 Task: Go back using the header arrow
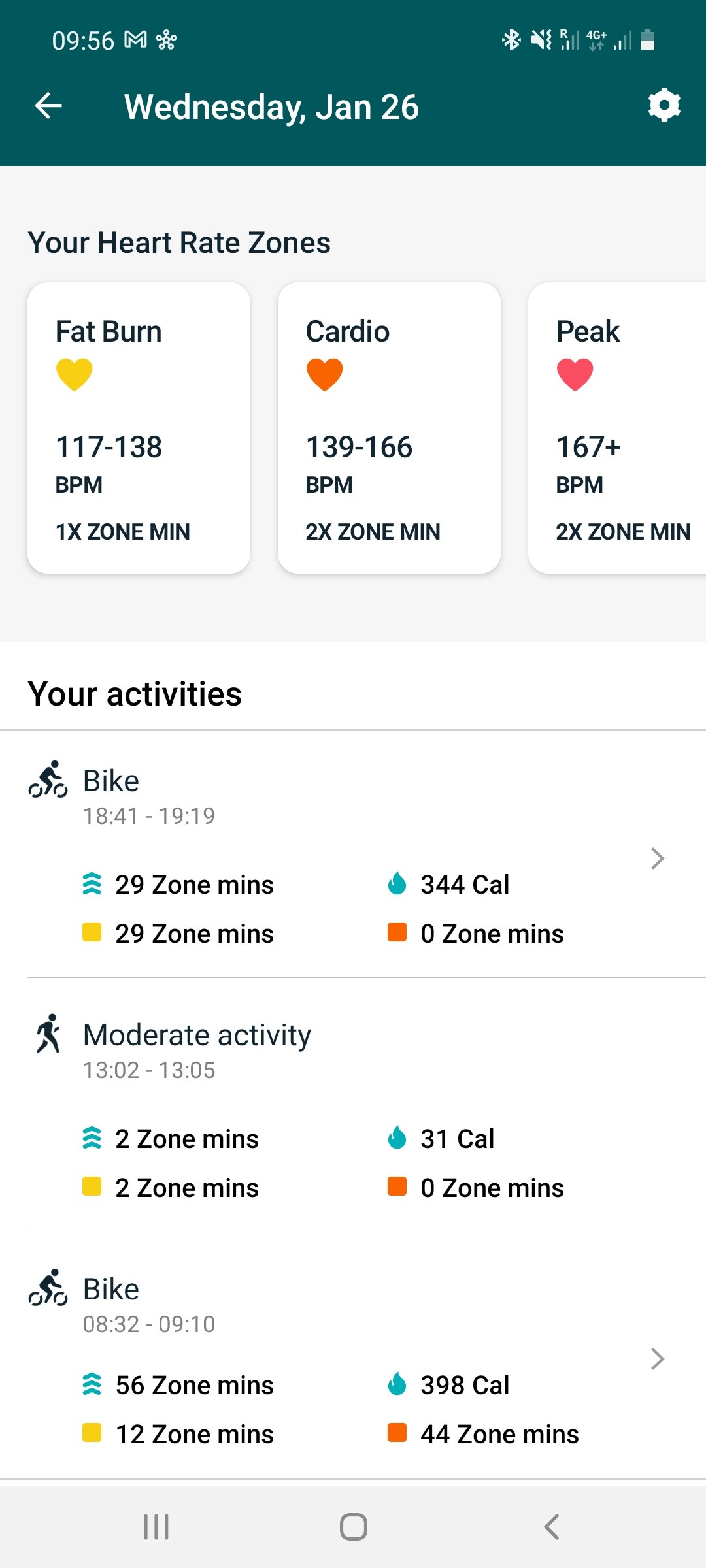point(48,106)
